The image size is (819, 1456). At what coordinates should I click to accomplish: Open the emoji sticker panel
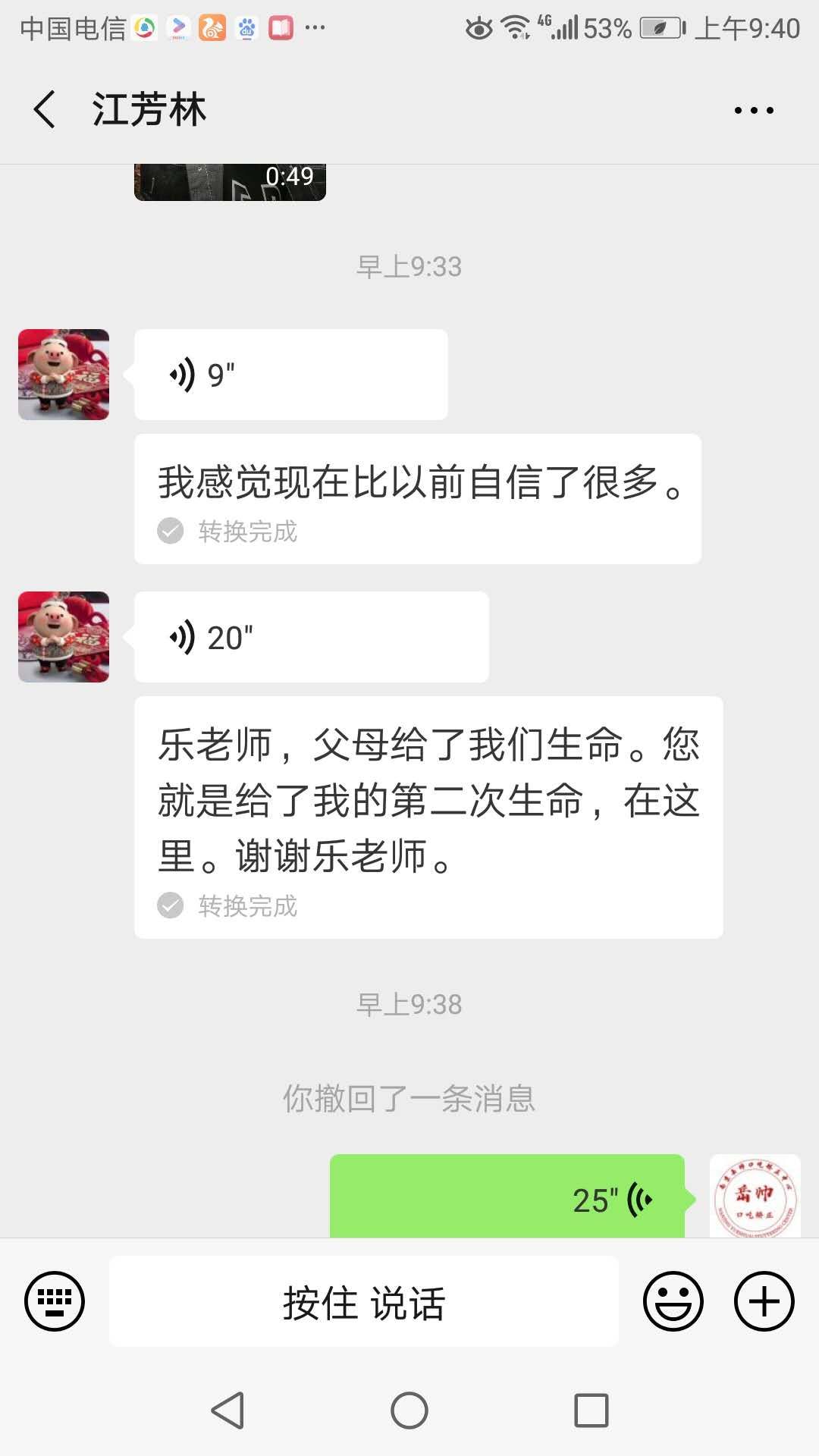coord(673,1301)
